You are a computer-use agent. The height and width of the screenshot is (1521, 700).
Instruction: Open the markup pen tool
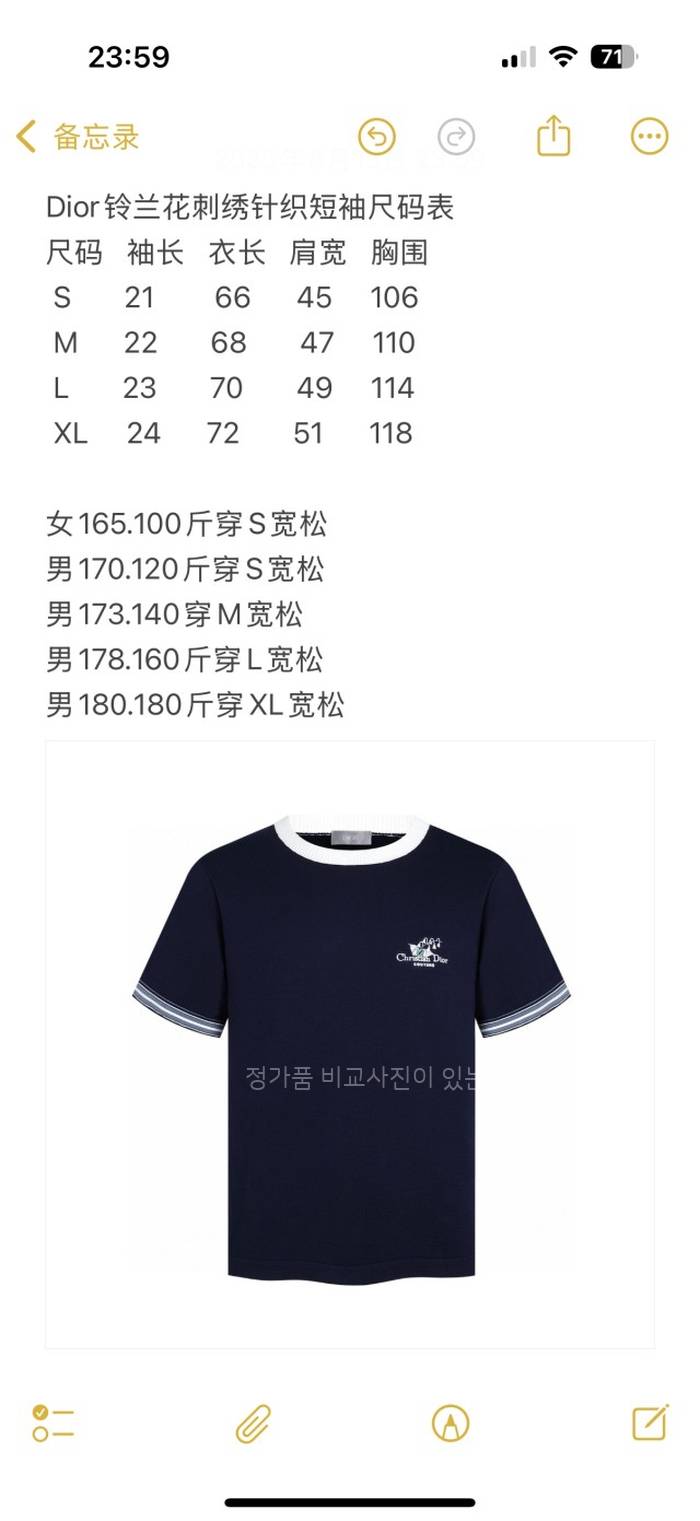click(450, 1422)
